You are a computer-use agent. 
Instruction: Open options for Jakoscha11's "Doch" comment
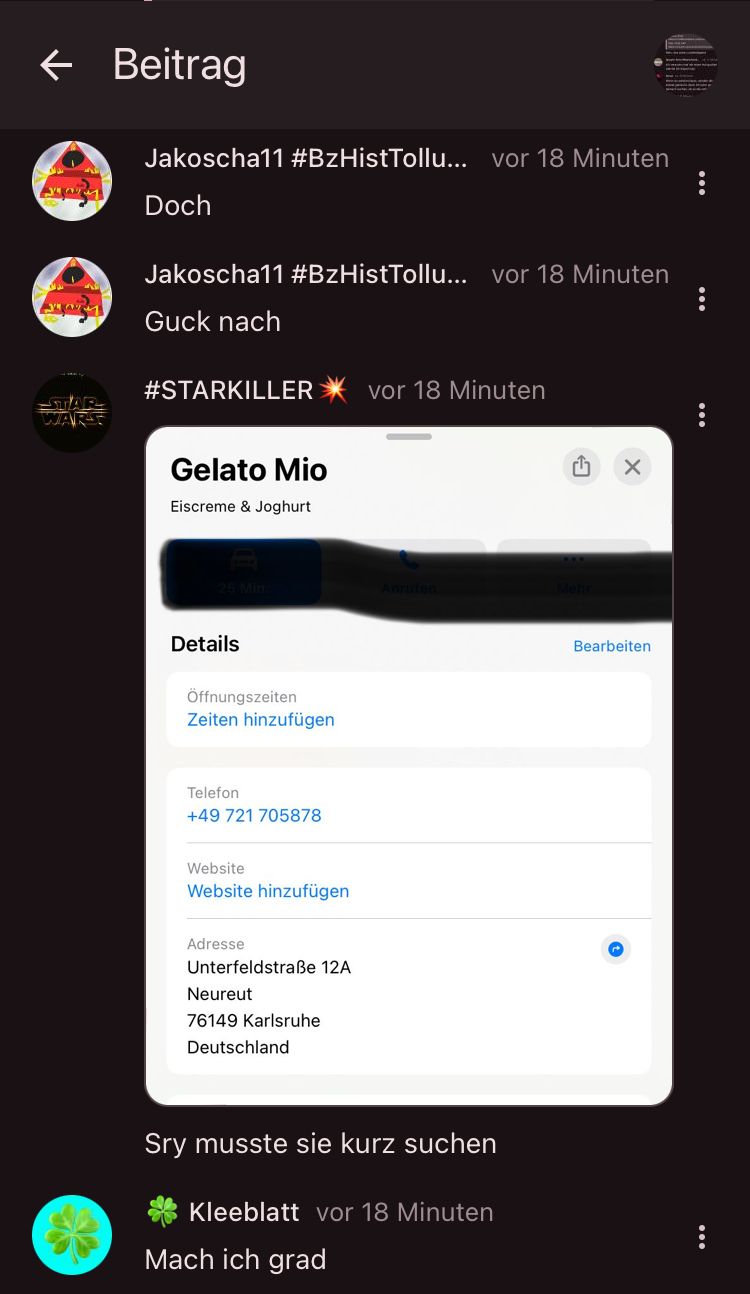(702, 183)
